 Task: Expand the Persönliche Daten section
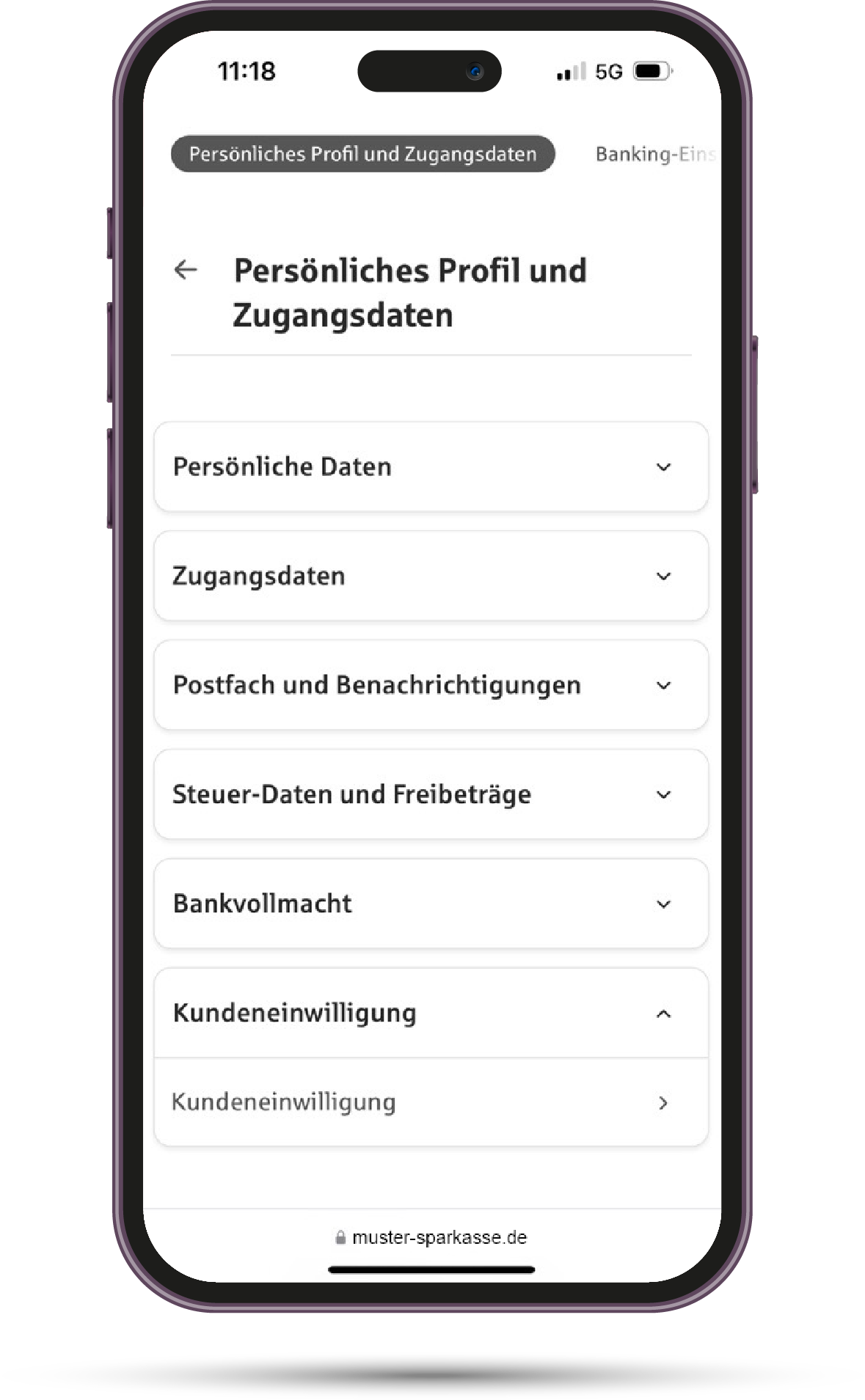[431, 466]
